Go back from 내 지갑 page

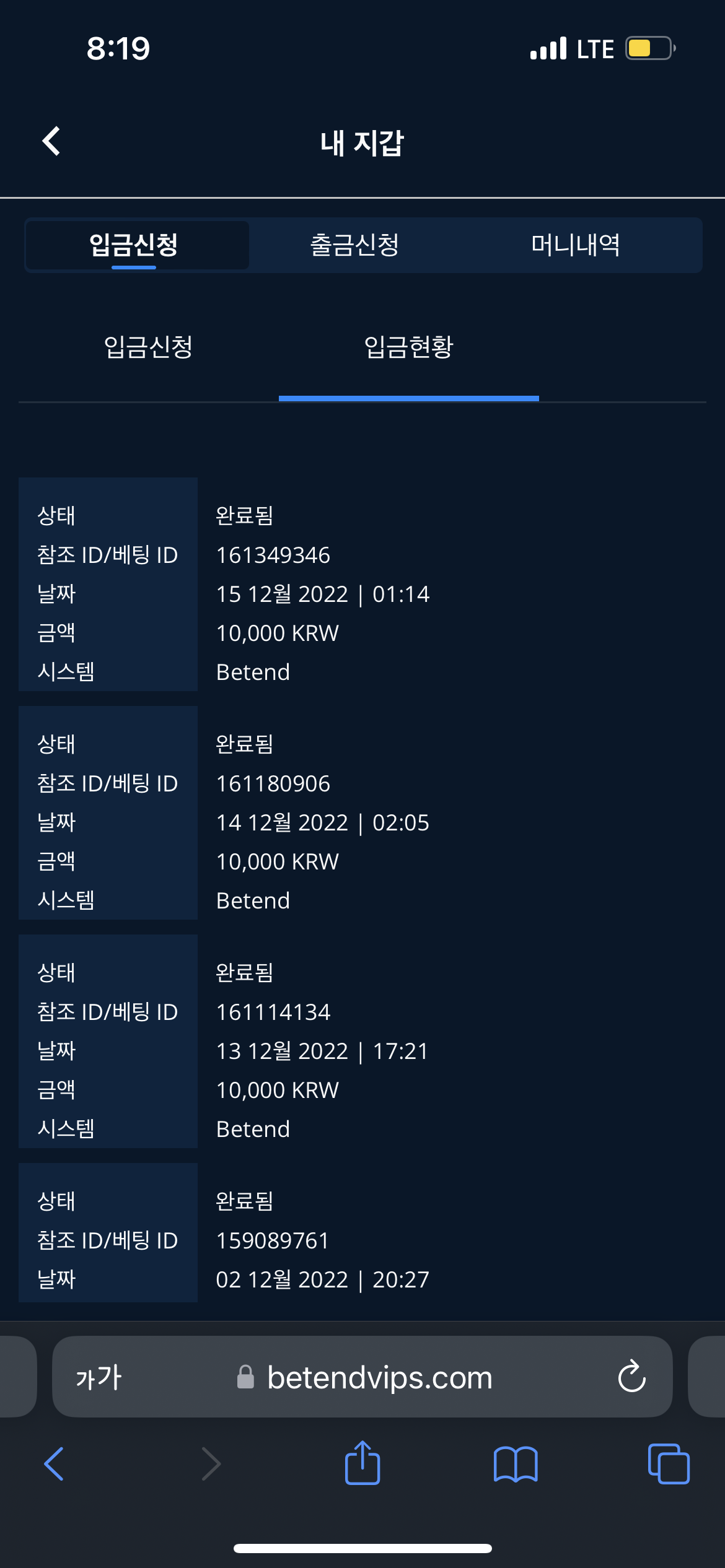(x=51, y=142)
